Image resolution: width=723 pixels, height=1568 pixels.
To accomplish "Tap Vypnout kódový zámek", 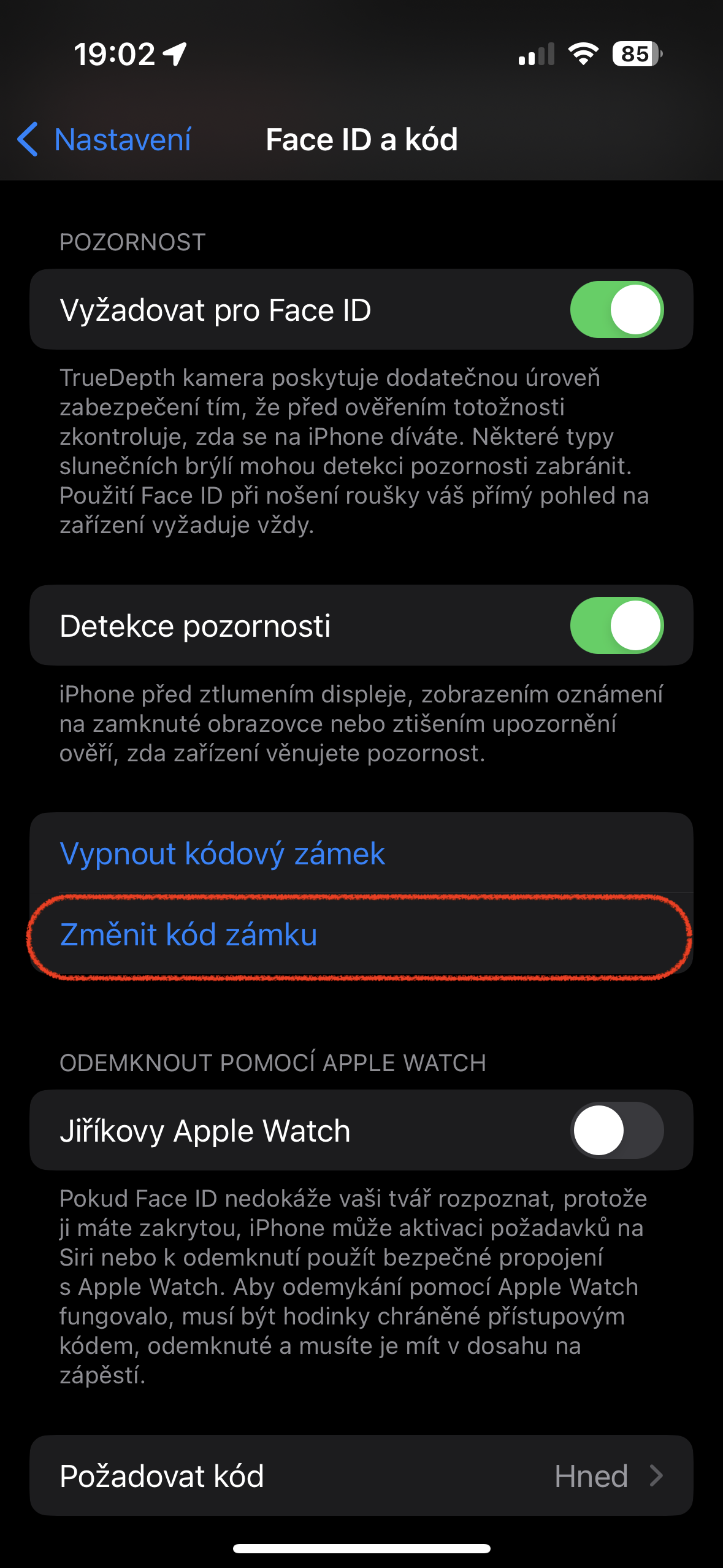I will tap(223, 853).
